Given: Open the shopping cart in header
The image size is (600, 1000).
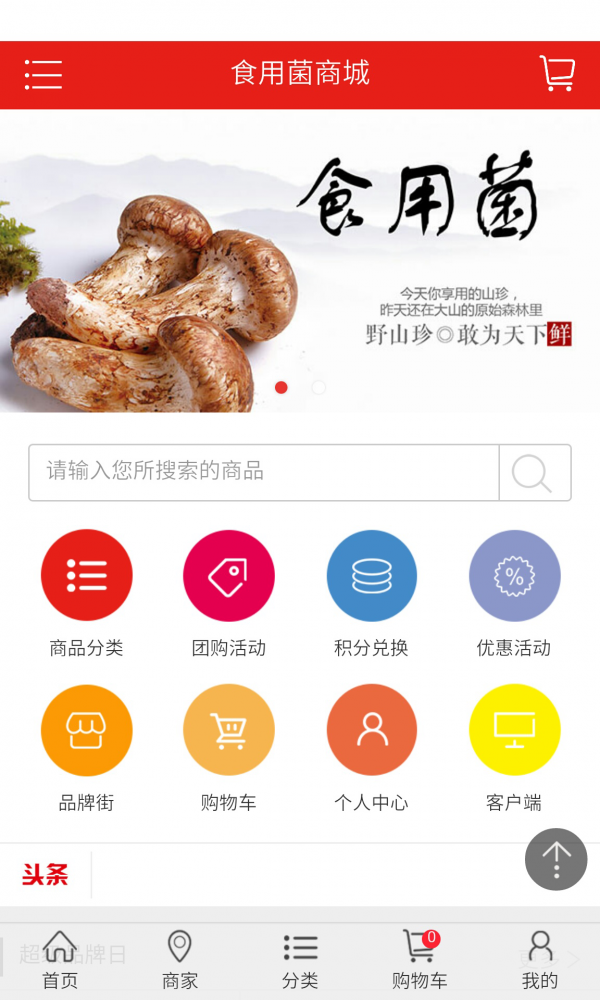Looking at the screenshot, I should pos(557,74).
